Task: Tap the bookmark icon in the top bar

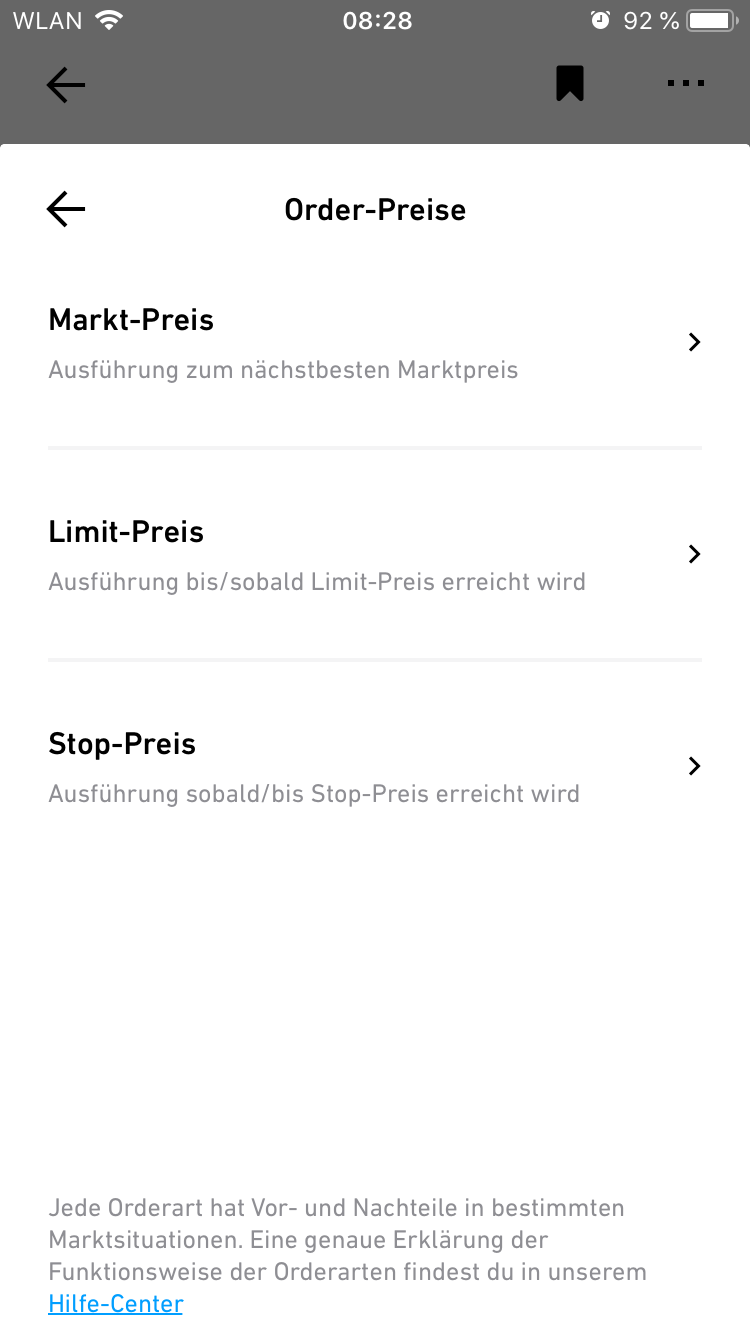Action: 570,84
